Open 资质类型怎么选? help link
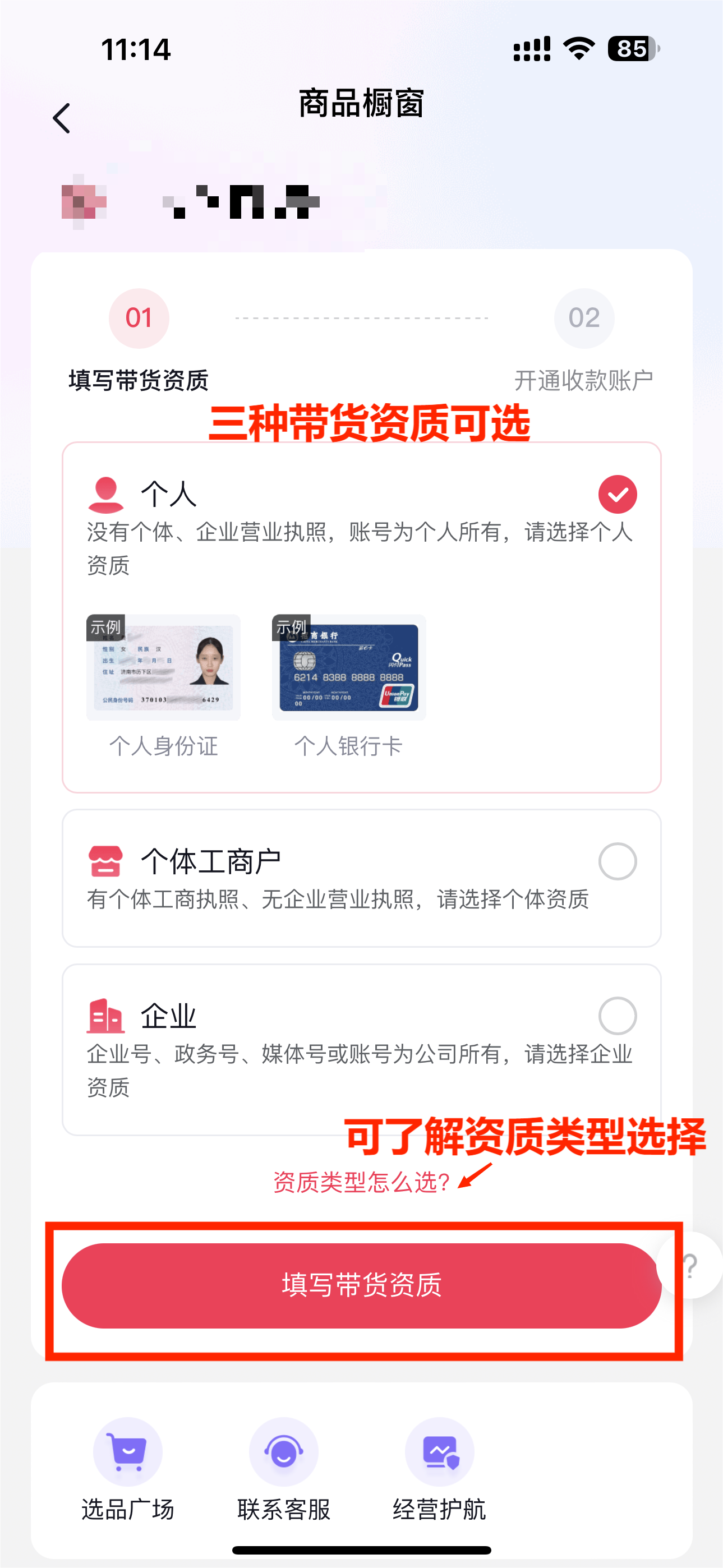 361,1182
